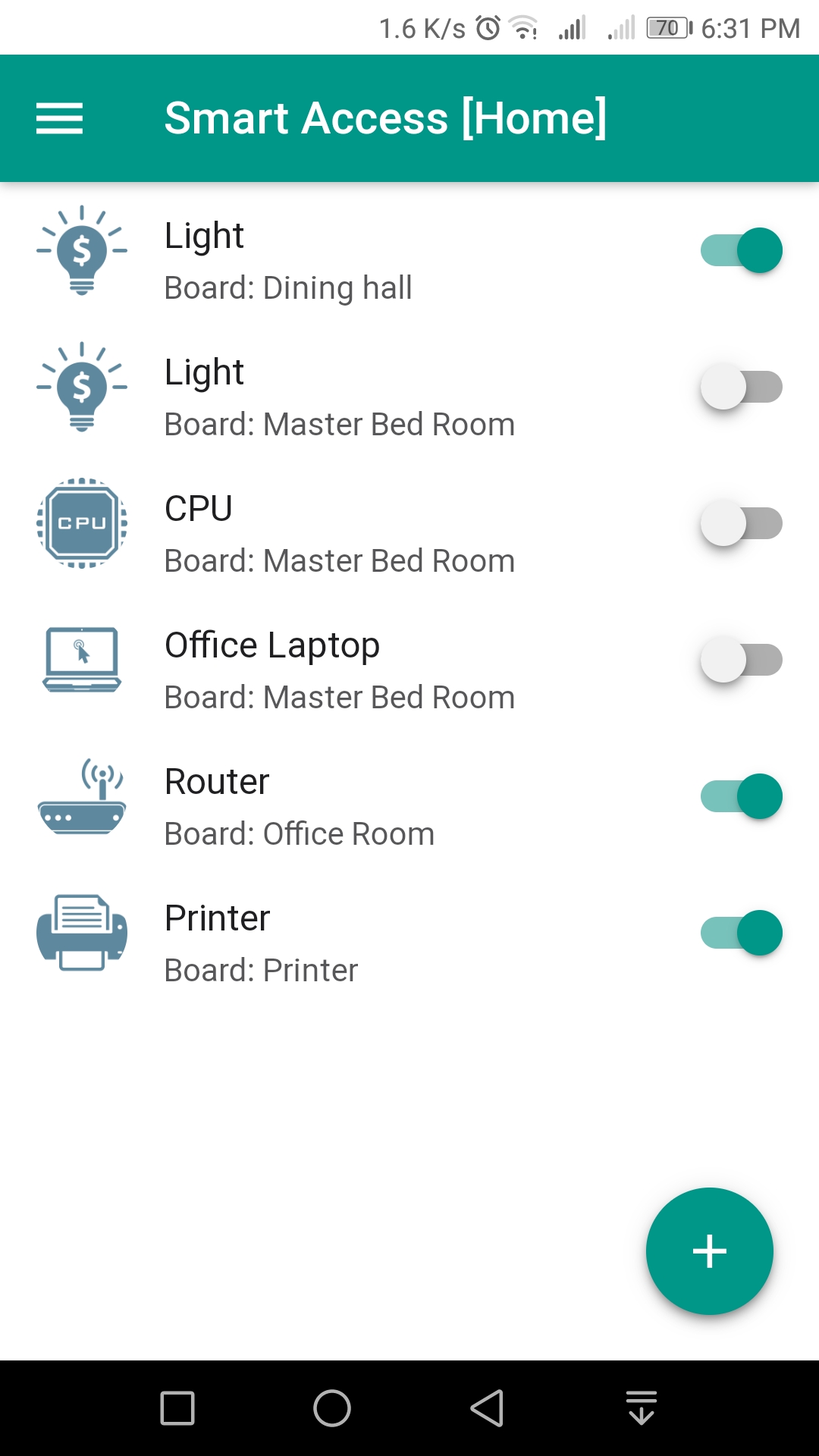Screen dimensions: 819x1456
Task: Turn off the Dining hall Light switch
Action: [x=741, y=250]
